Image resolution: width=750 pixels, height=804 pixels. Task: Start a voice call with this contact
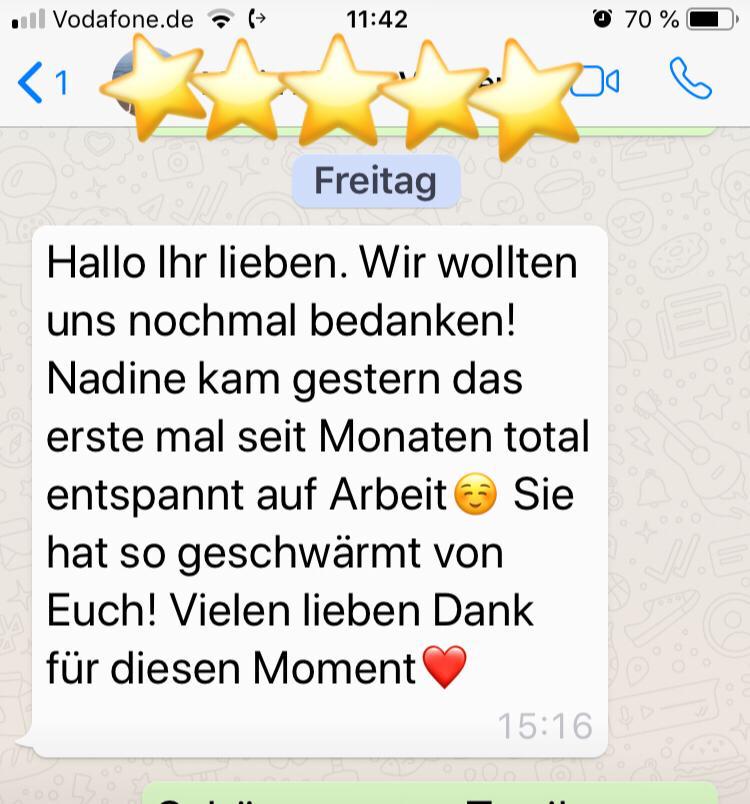click(x=689, y=80)
